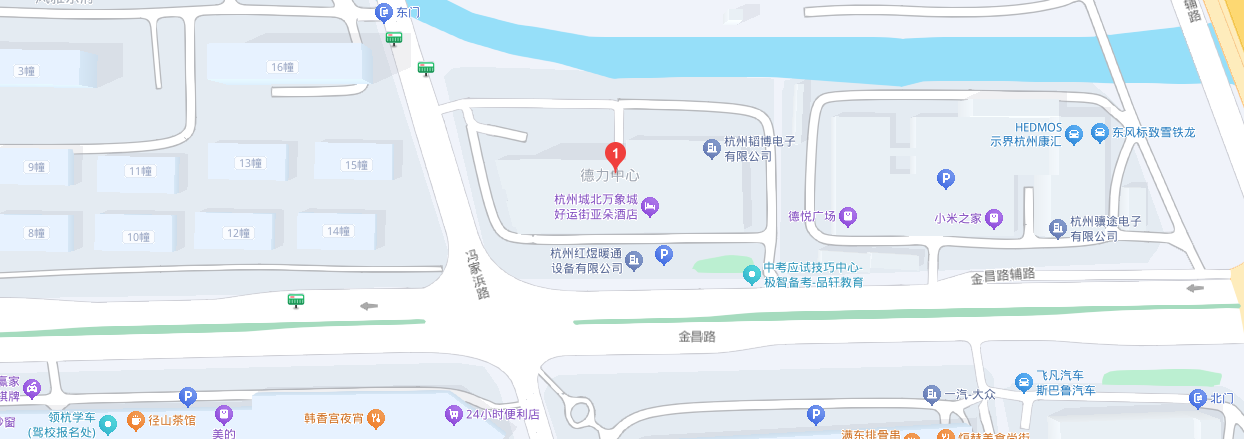This screenshot has width=1244, height=439.
Task: Tap the 东门 gate marker
Action: (x=384, y=13)
